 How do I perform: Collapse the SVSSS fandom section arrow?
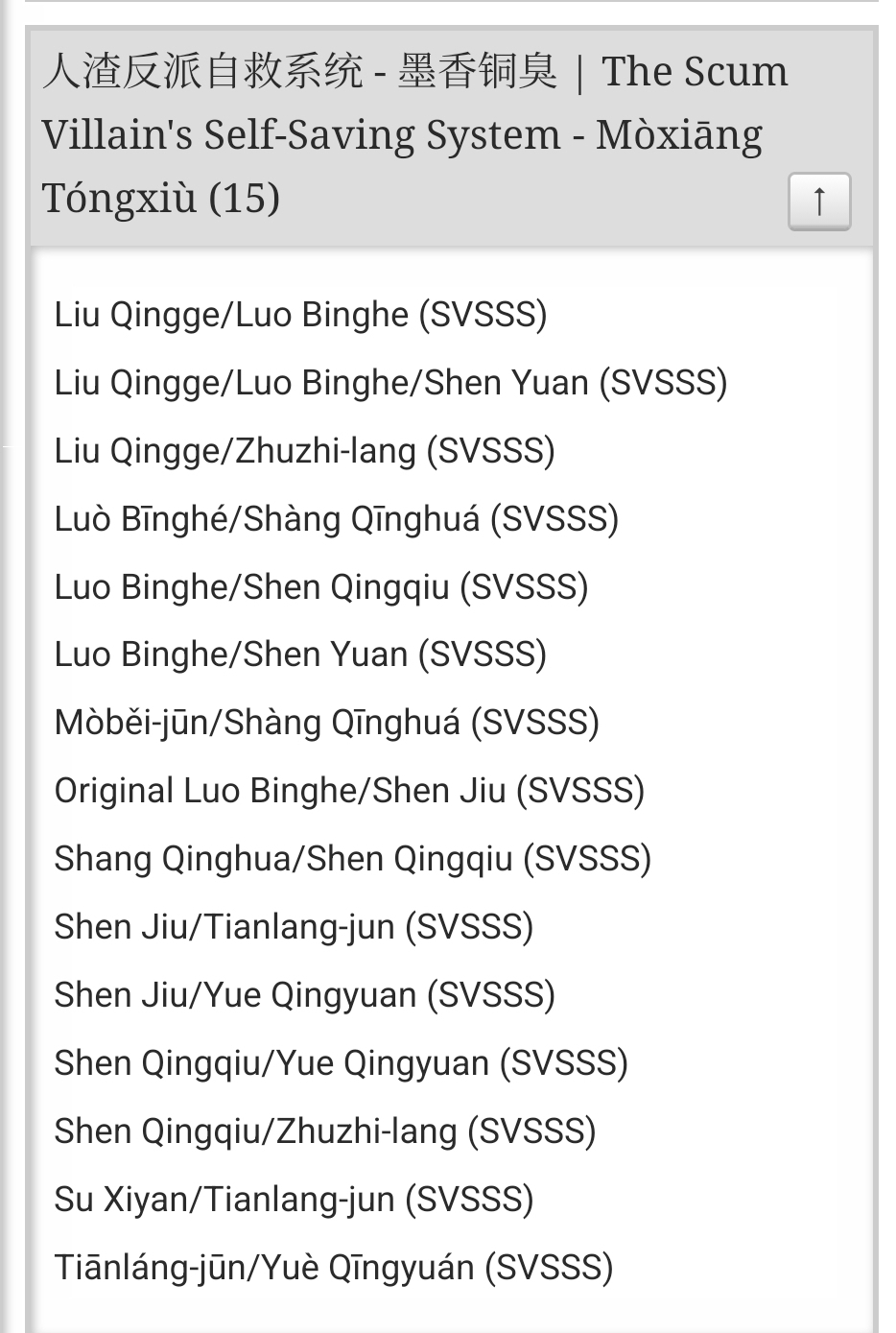click(818, 202)
